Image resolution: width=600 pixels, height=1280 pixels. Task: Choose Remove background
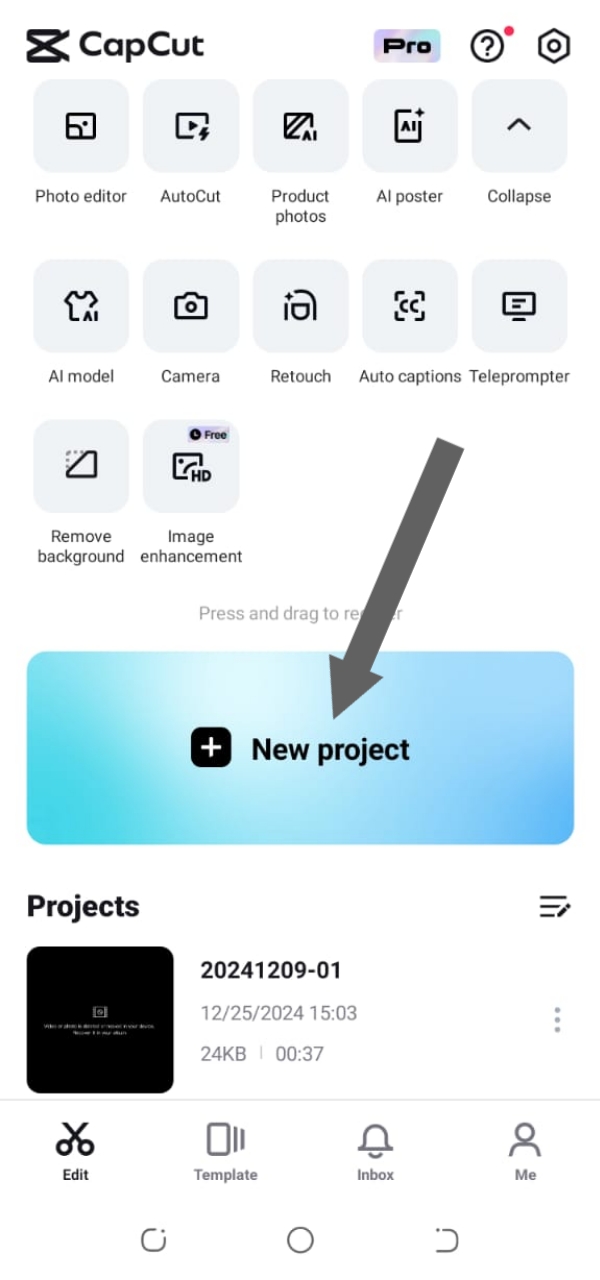[x=81, y=466]
